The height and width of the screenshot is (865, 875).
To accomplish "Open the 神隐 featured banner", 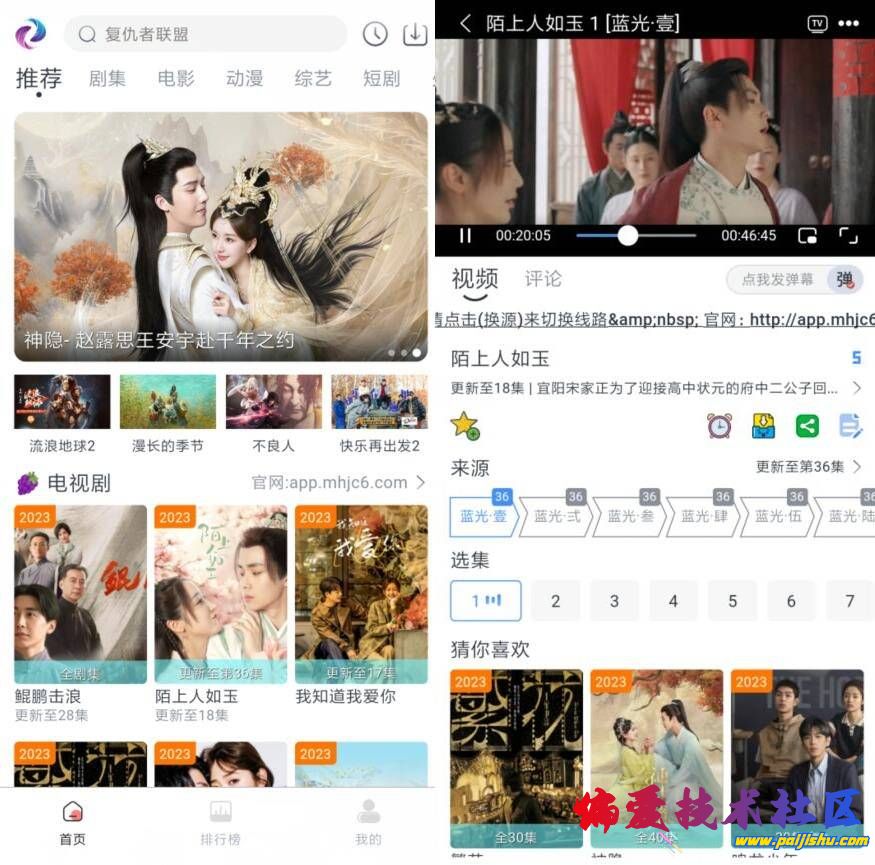I will coord(221,236).
